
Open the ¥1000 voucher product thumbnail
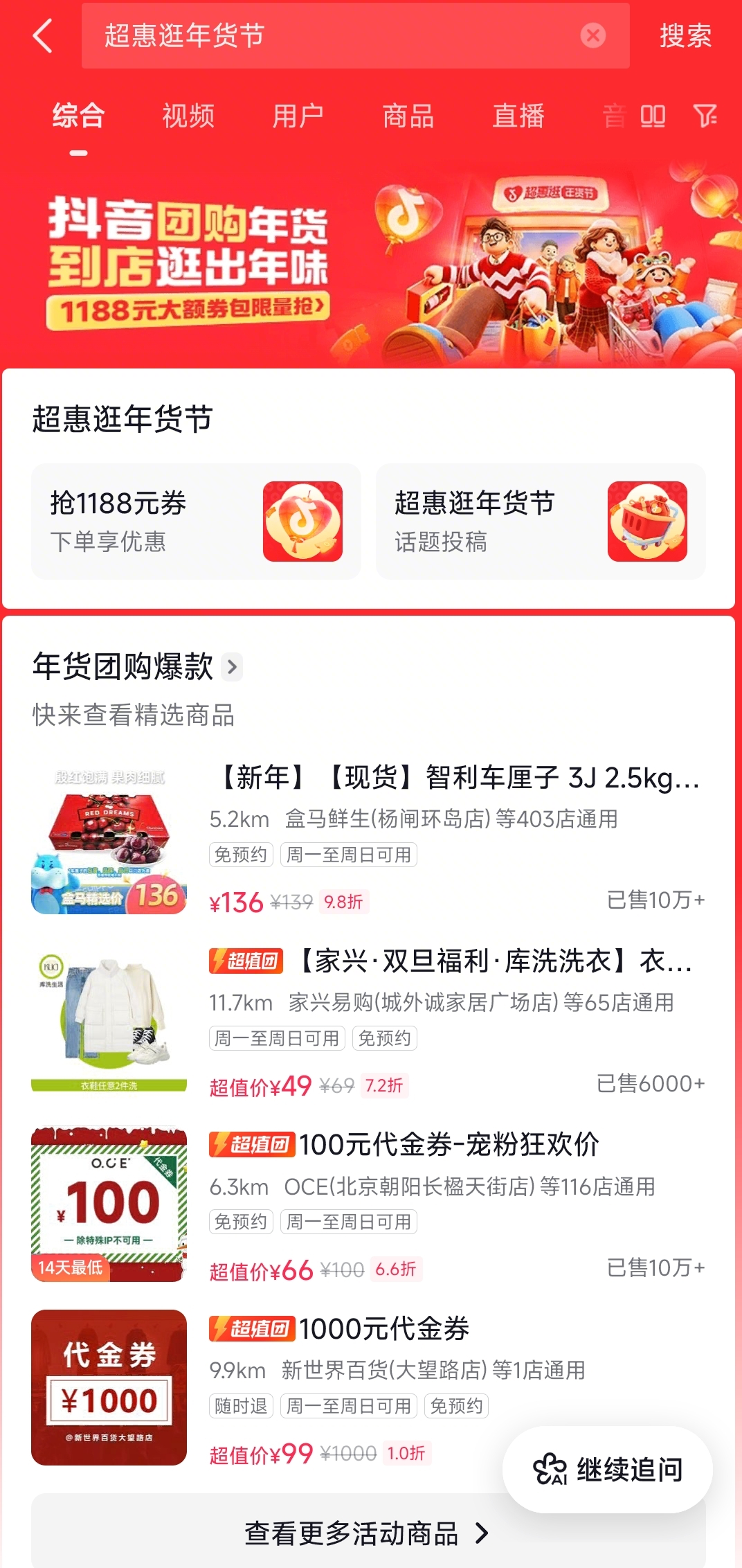tap(109, 1389)
